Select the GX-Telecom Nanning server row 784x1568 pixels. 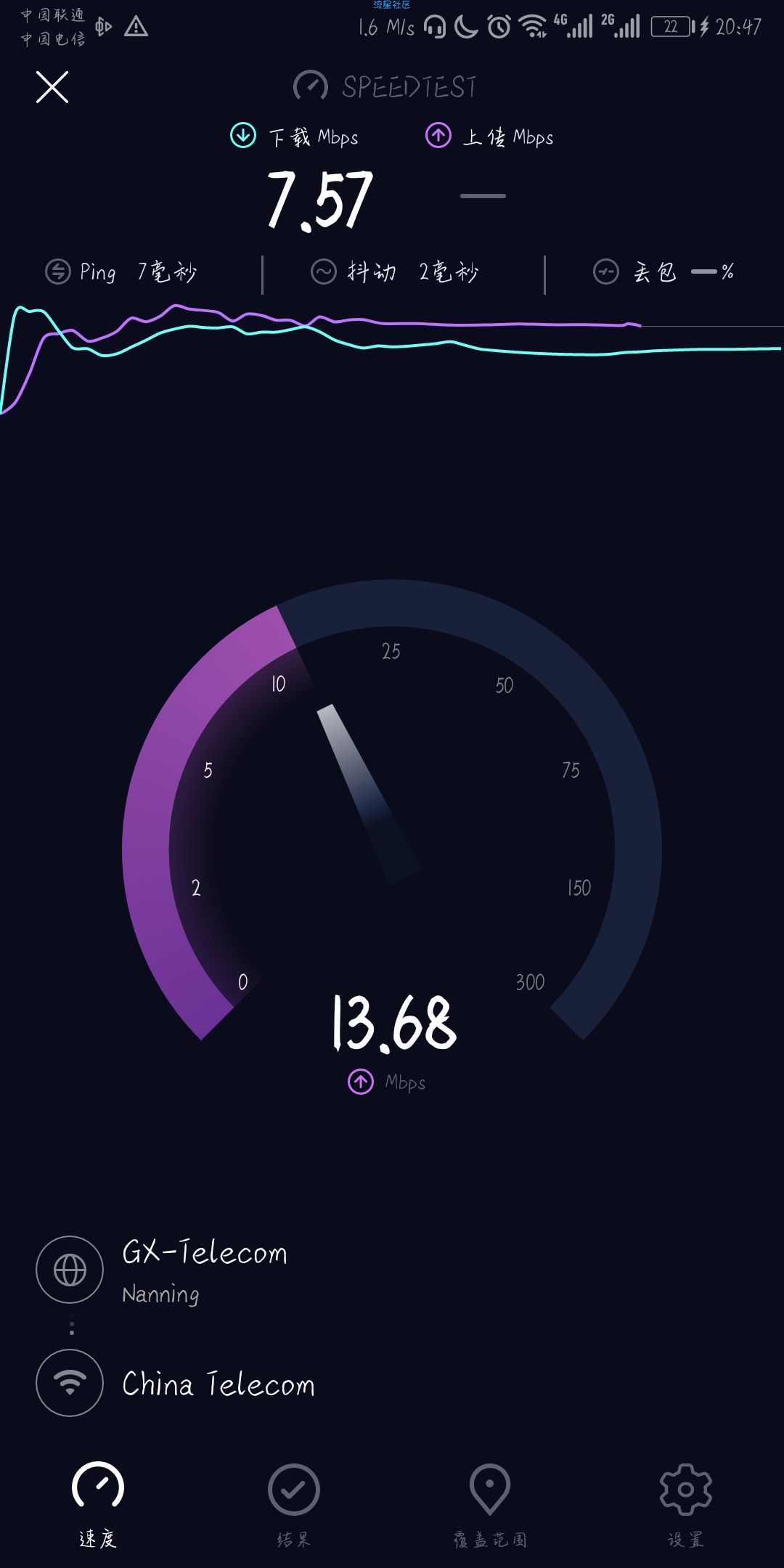click(203, 1270)
